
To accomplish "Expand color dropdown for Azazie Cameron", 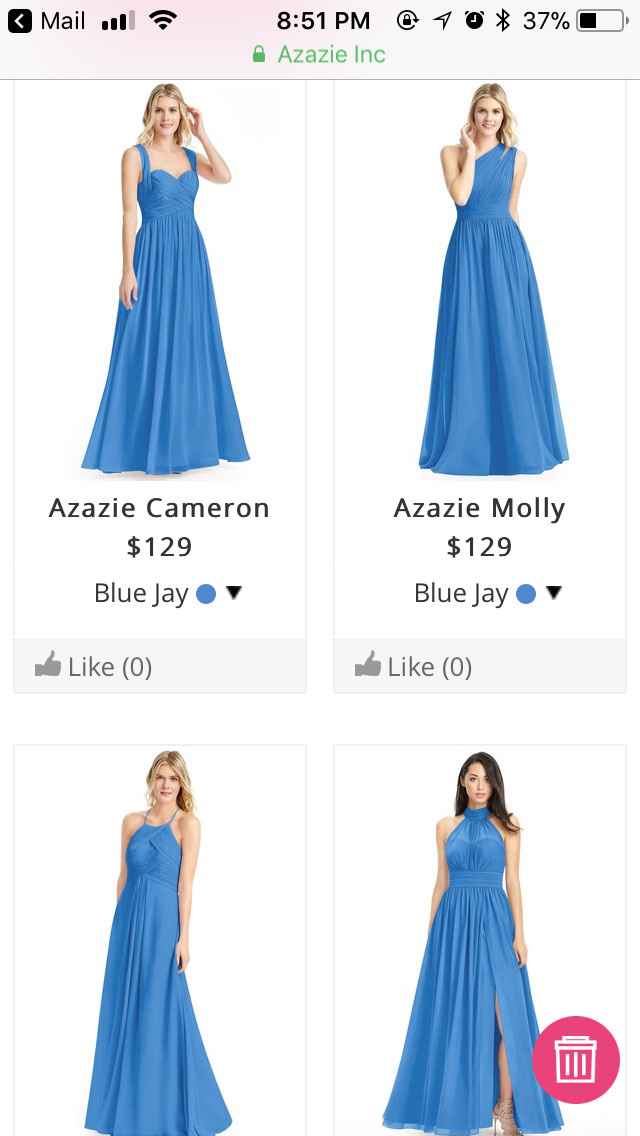I will click(234, 592).
